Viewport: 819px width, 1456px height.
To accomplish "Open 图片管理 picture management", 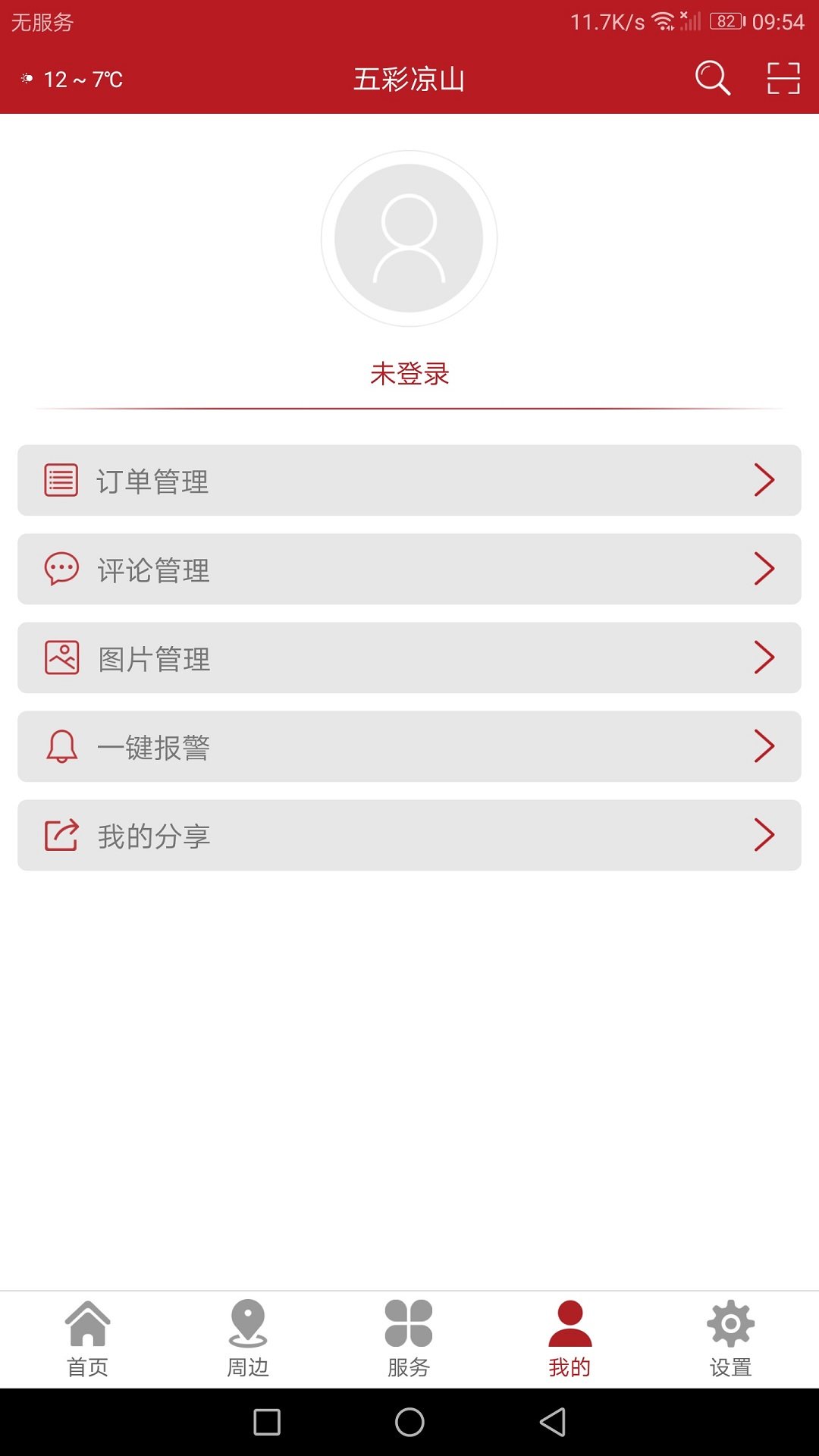I will pyautogui.click(x=409, y=657).
